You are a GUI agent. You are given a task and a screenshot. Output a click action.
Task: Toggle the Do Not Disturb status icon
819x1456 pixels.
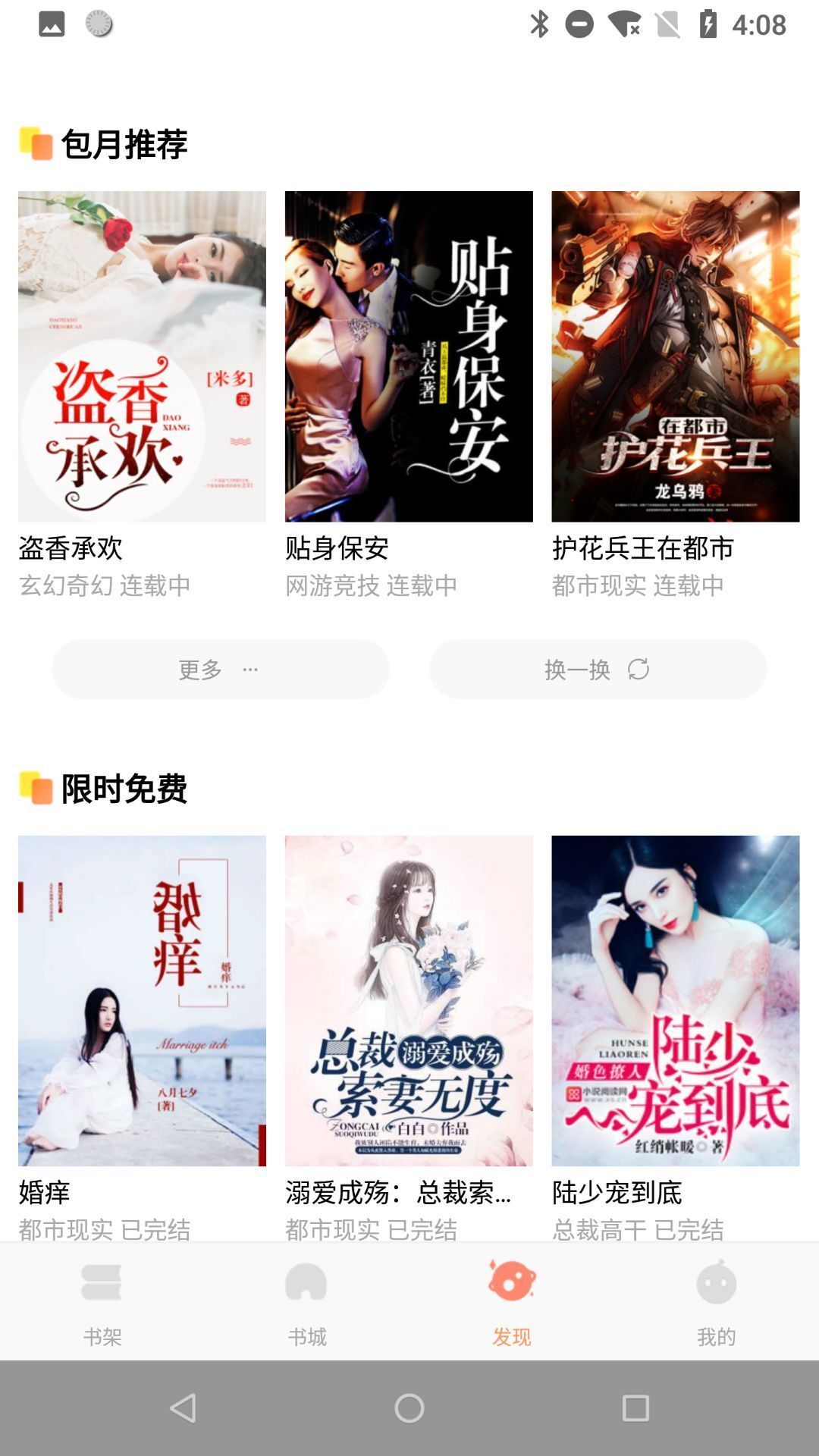[580, 23]
